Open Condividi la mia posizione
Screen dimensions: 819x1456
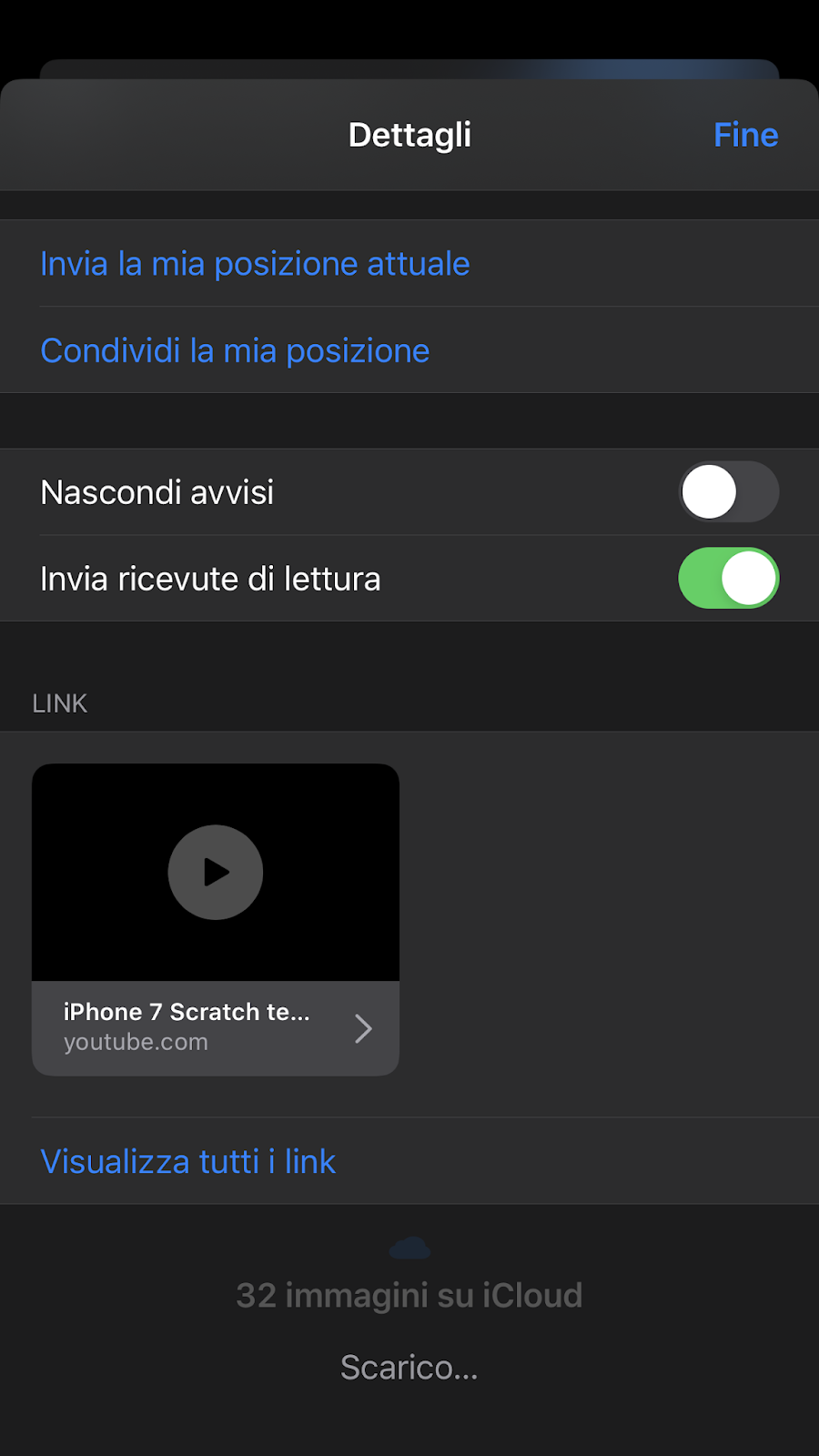(x=235, y=350)
